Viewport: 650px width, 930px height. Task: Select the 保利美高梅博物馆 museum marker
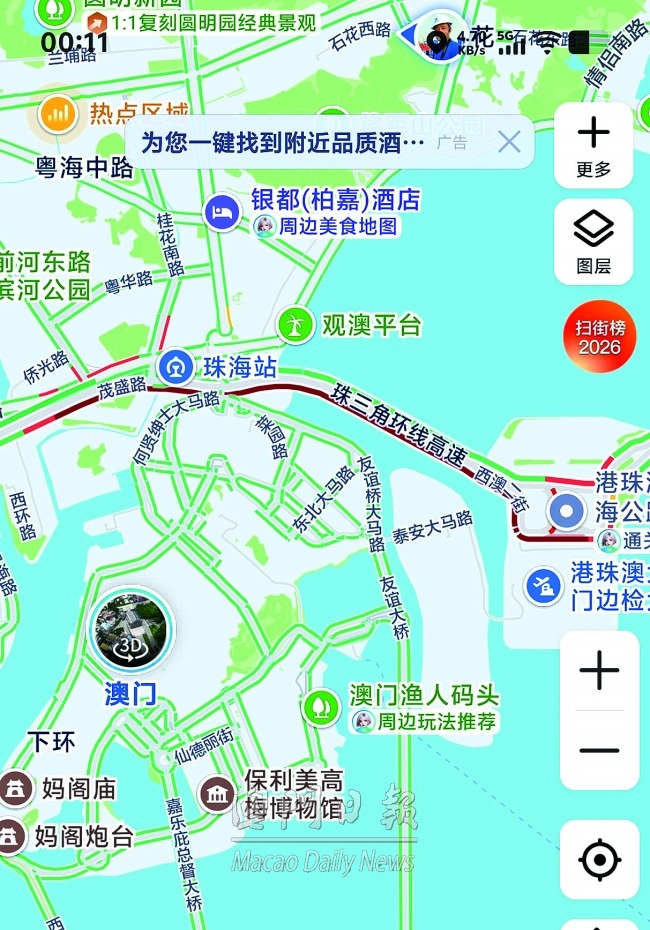(216, 794)
